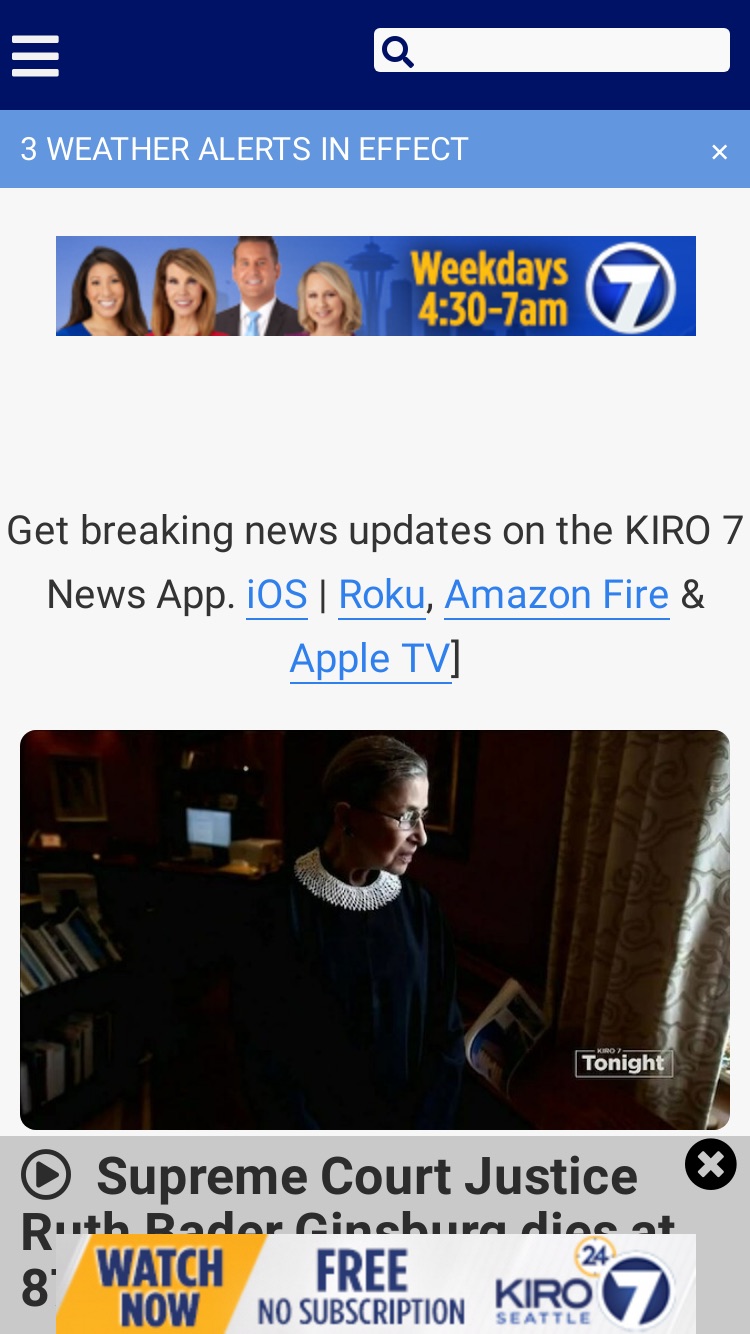This screenshot has width=750, height=1334.
Task: Tap the search field
Action: click(552, 50)
